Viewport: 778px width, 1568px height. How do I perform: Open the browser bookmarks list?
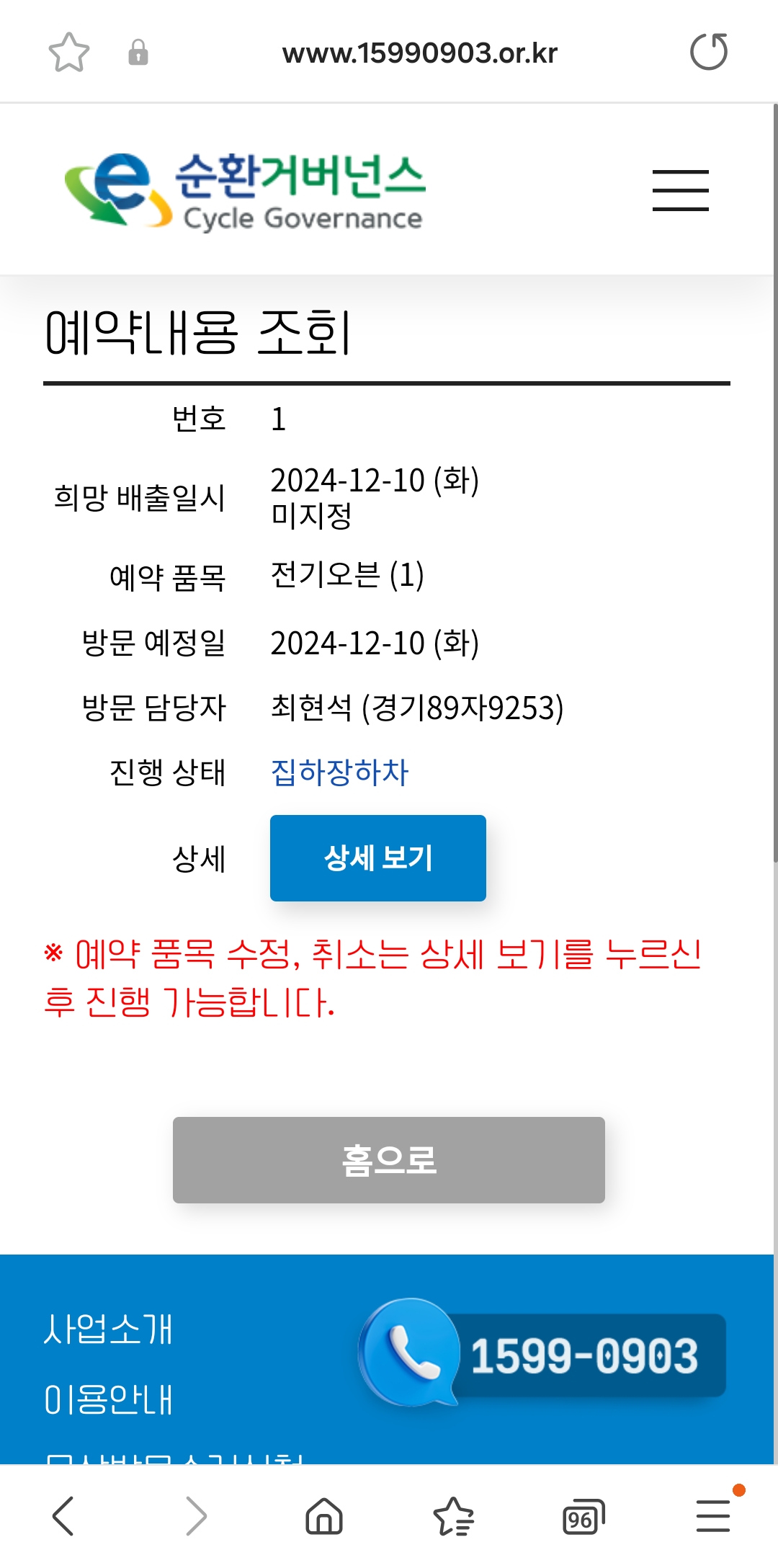pos(454,1516)
